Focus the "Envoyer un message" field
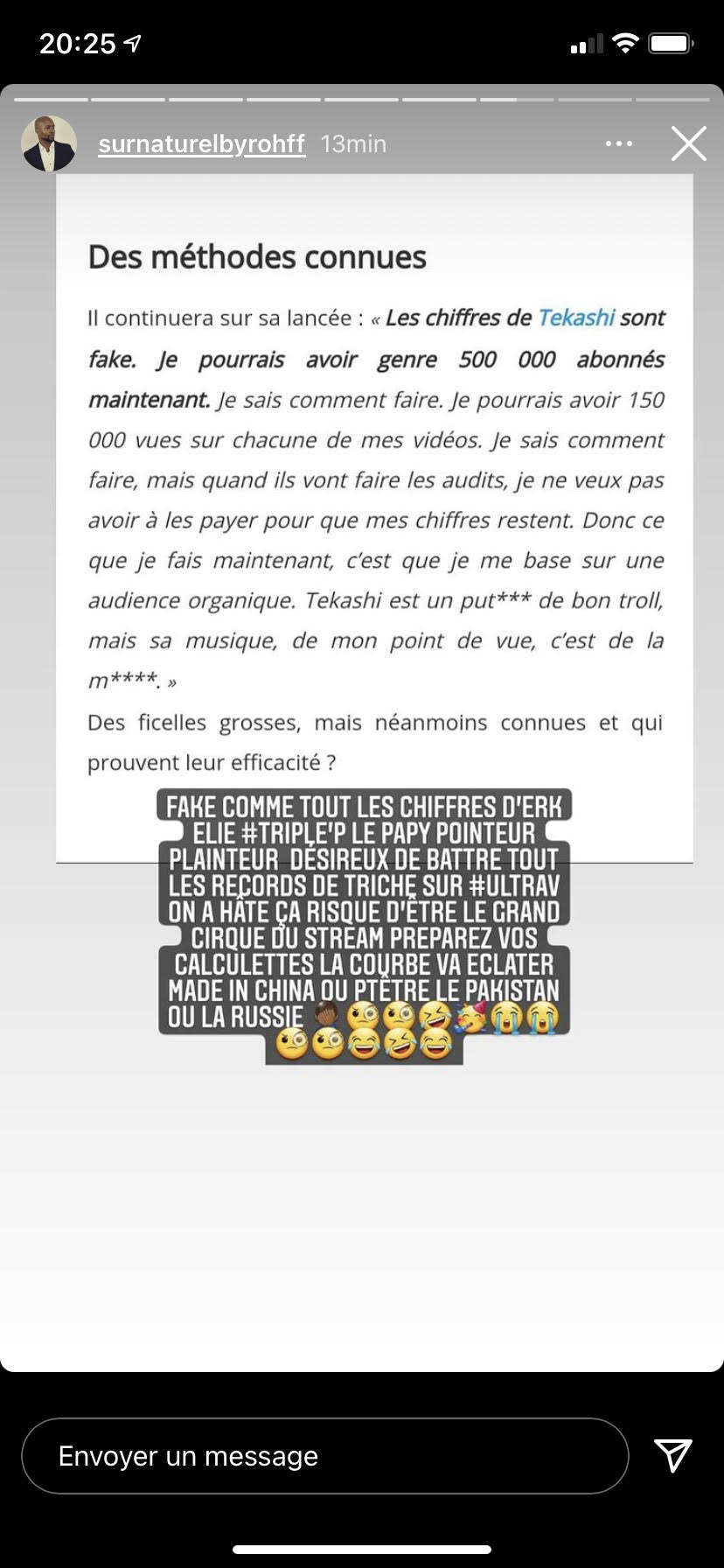724x1568 pixels. [325, 1456]
